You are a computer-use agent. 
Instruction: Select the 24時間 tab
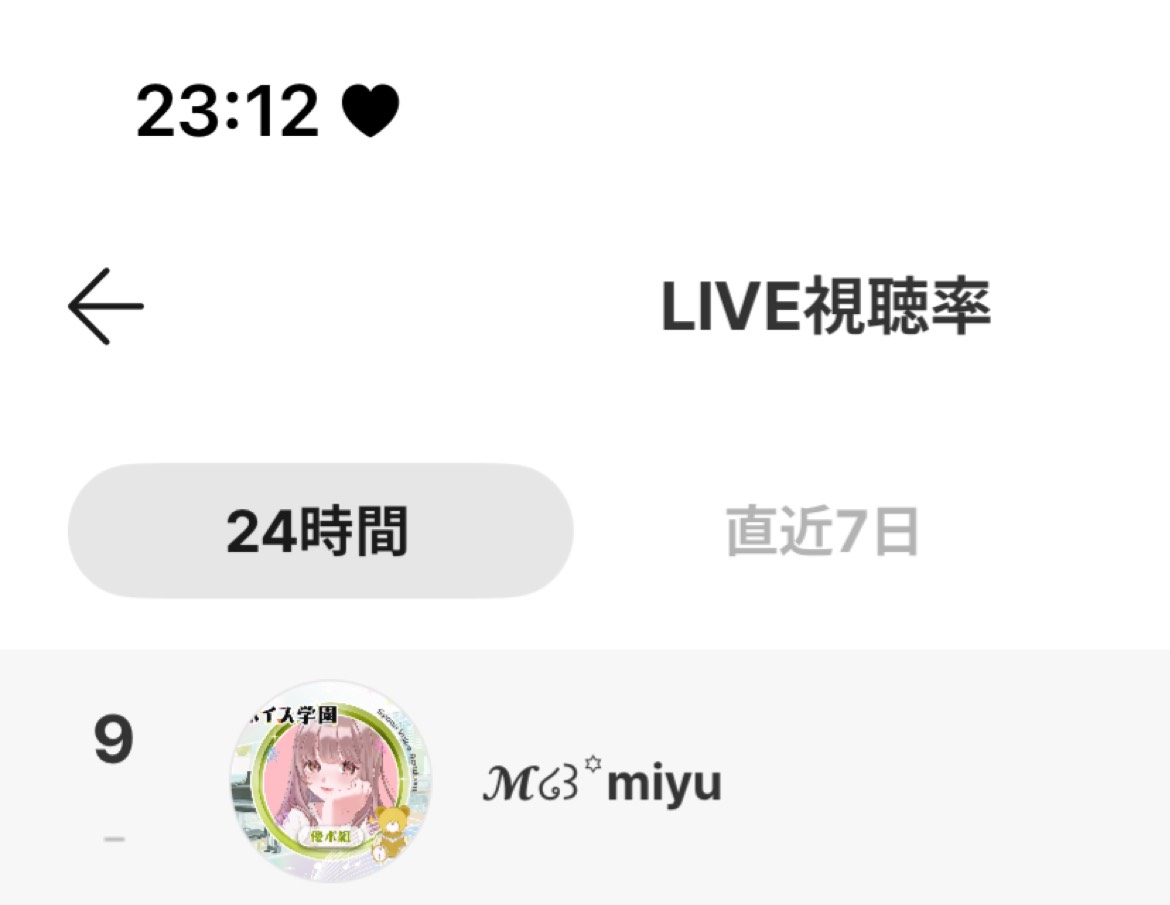pos(320,531)
